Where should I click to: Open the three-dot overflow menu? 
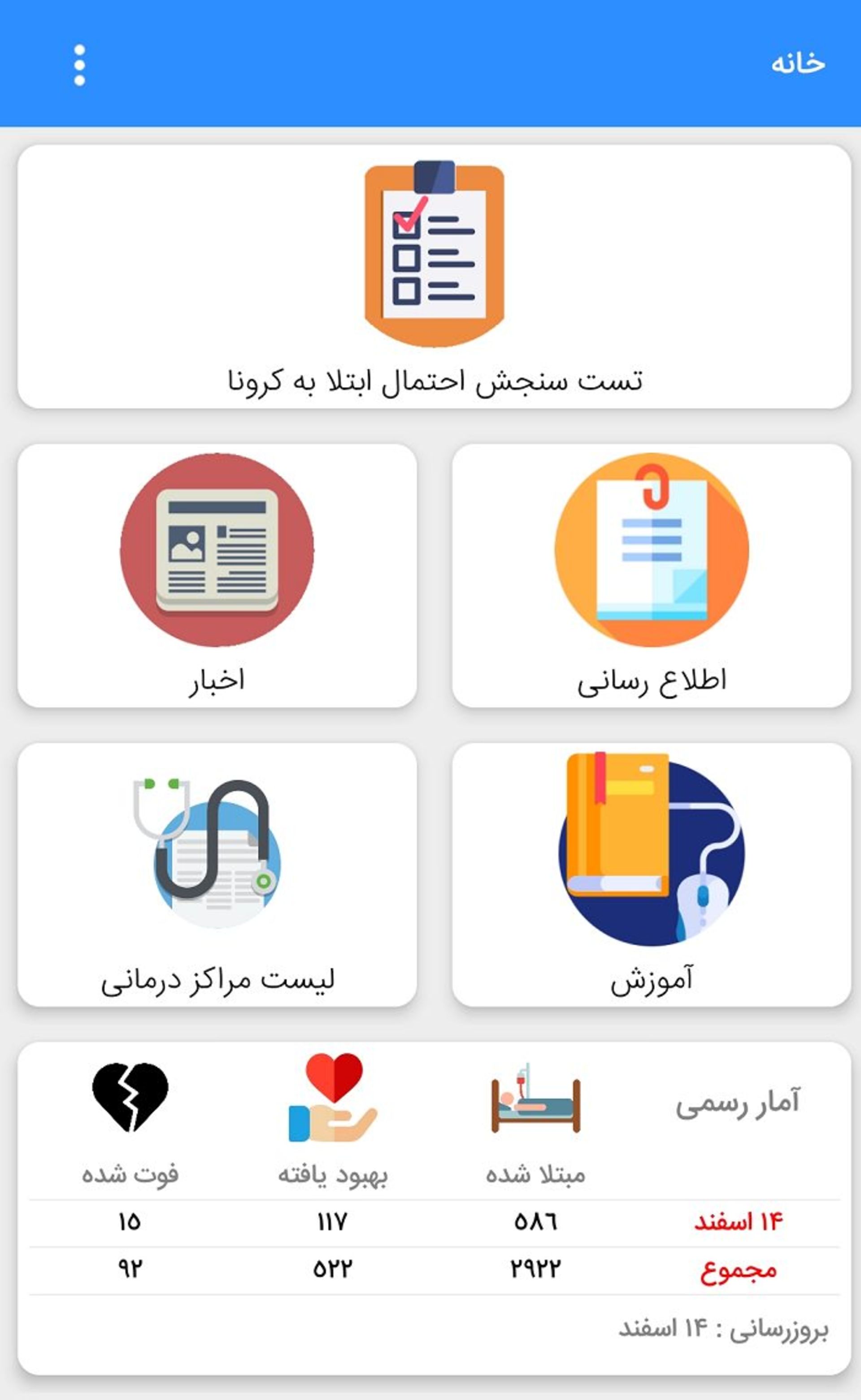click(80, 63)
